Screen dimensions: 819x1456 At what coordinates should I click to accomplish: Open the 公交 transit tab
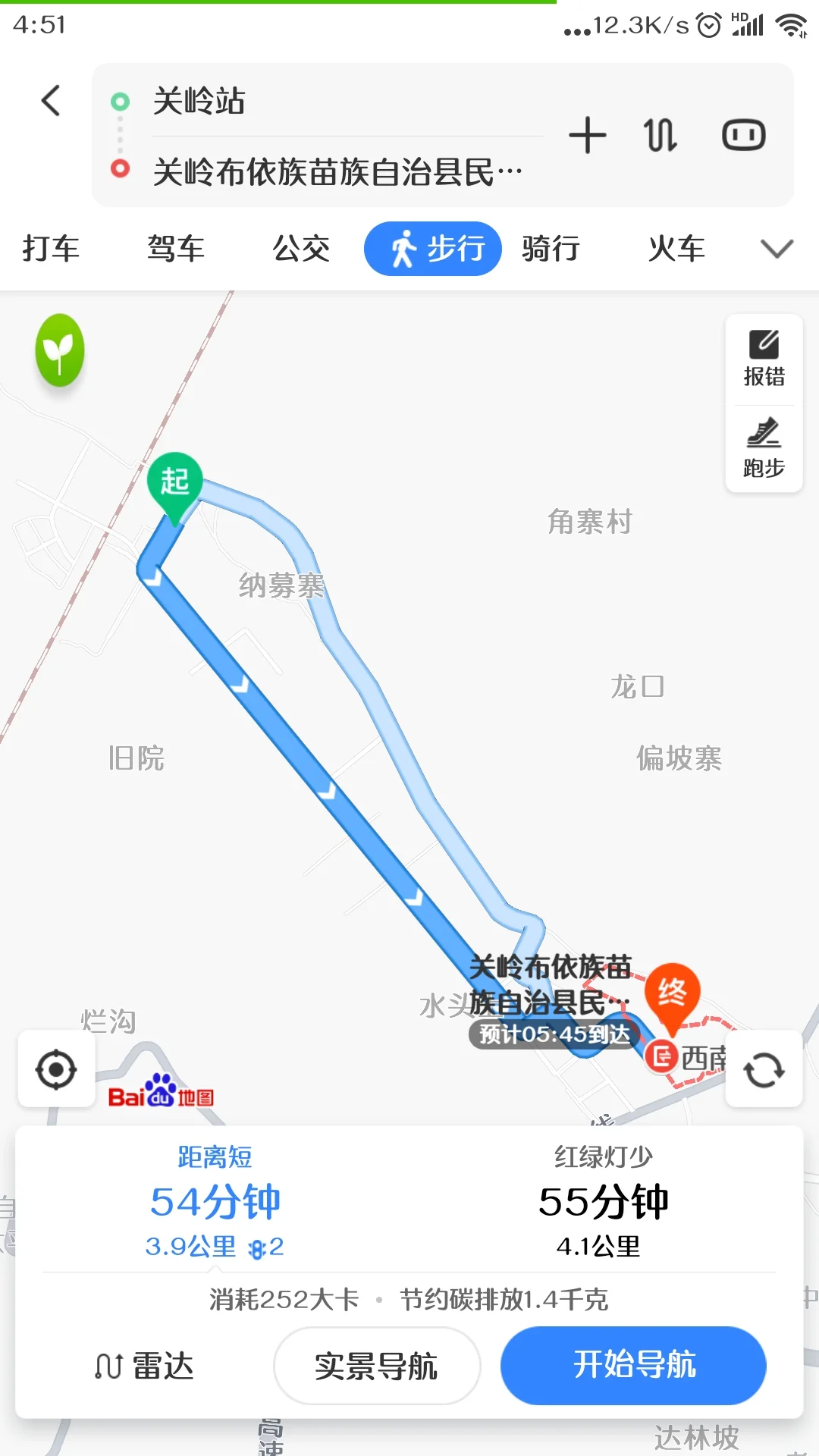pos(301,248)
